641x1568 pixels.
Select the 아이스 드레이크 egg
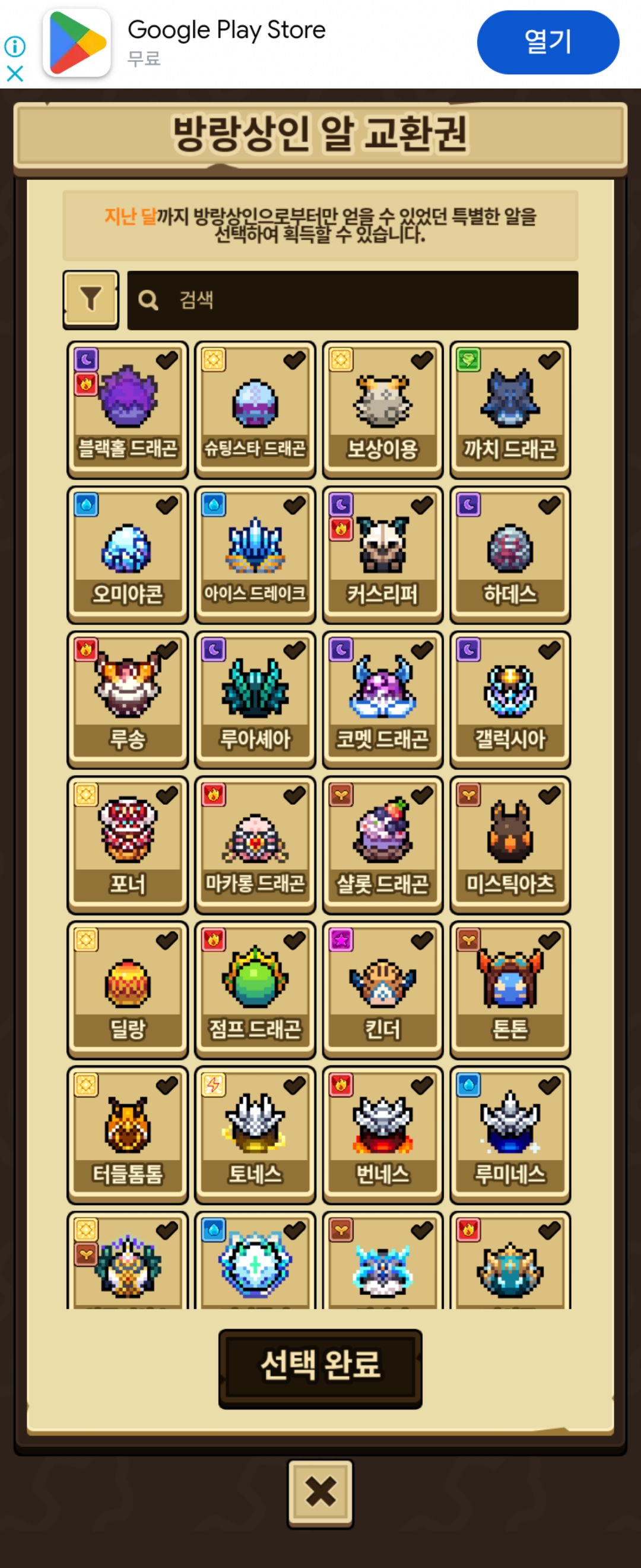coord(255,554)
